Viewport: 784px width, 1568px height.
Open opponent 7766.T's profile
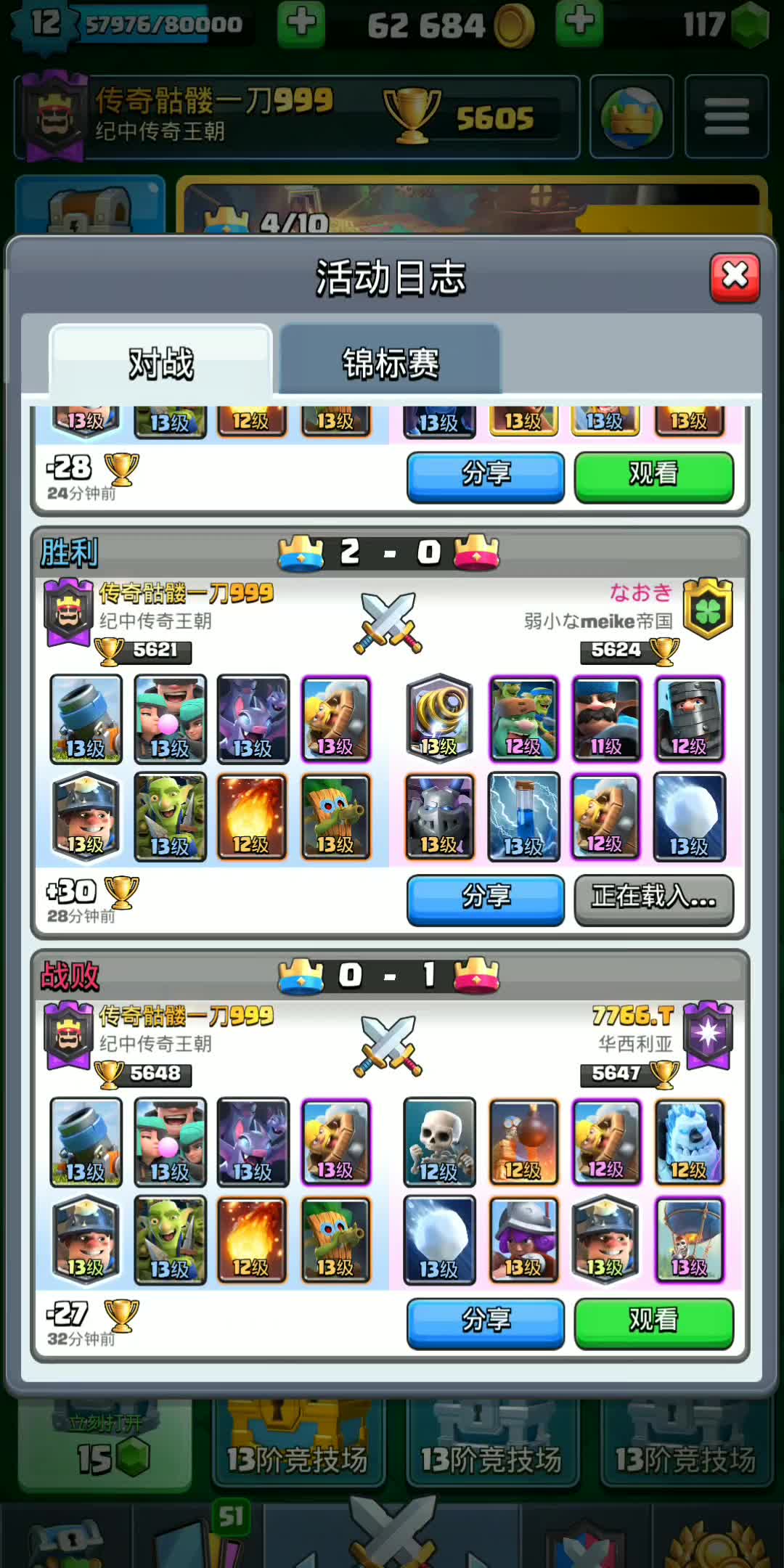[x=633, y=1016]
